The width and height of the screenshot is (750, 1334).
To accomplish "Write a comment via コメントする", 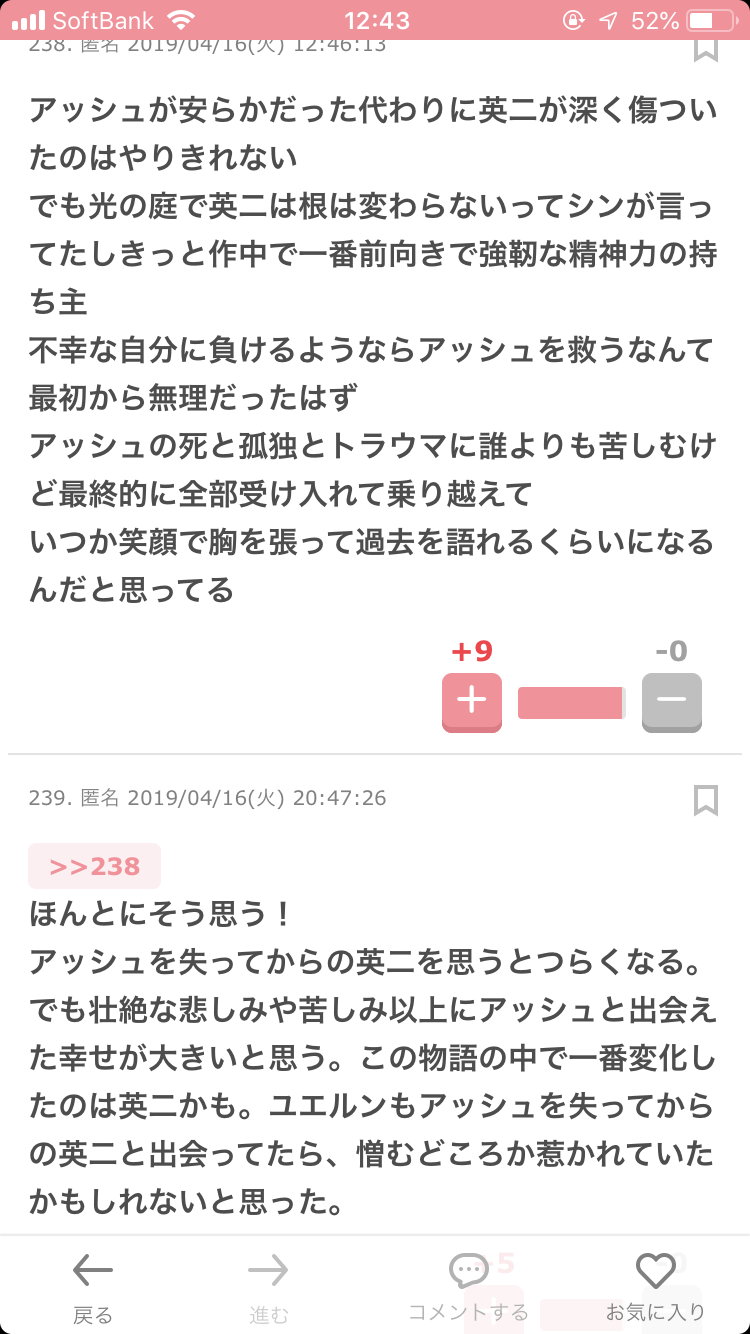I will click(468, 1288).
